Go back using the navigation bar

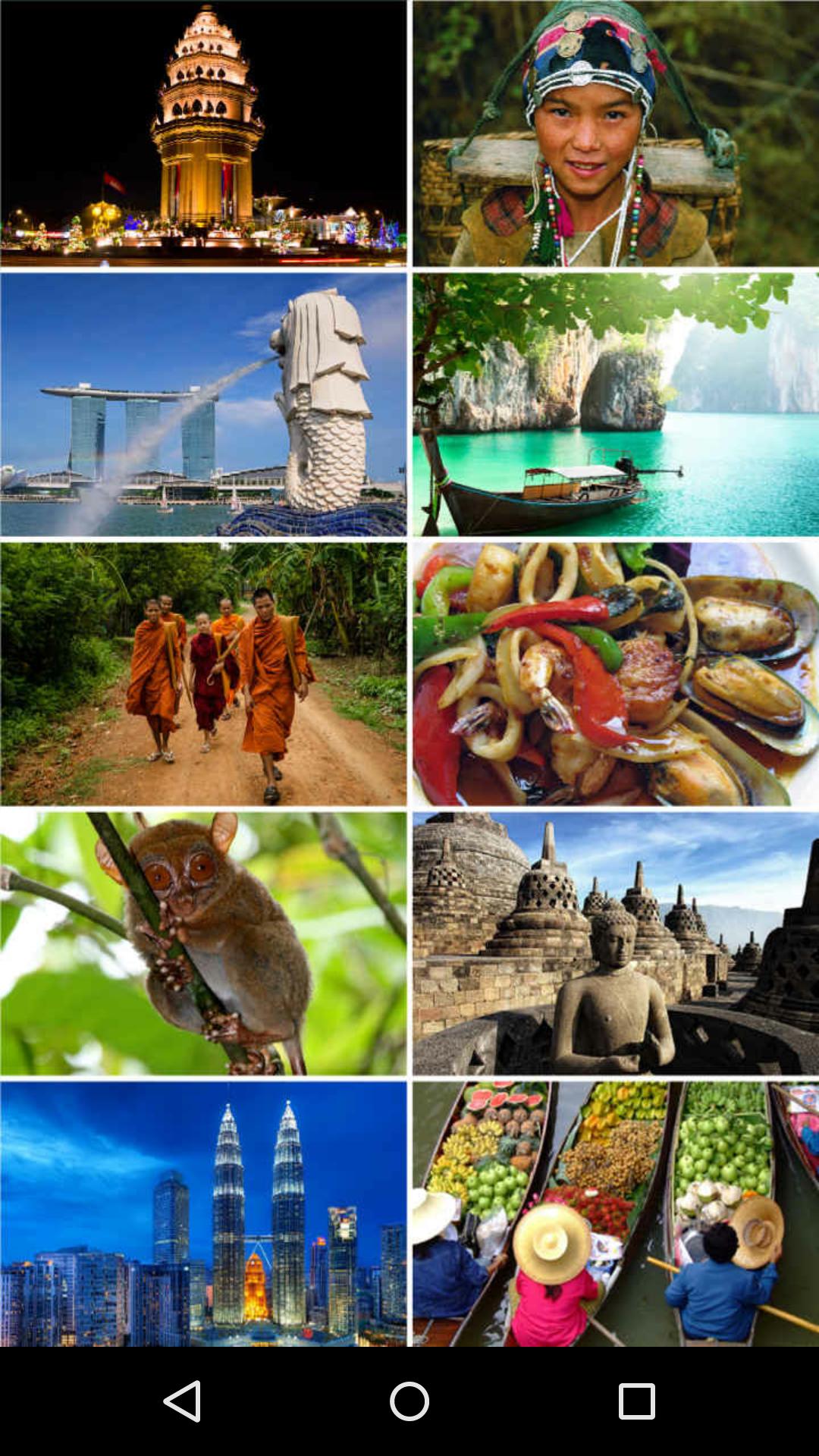coord(182,1401)
